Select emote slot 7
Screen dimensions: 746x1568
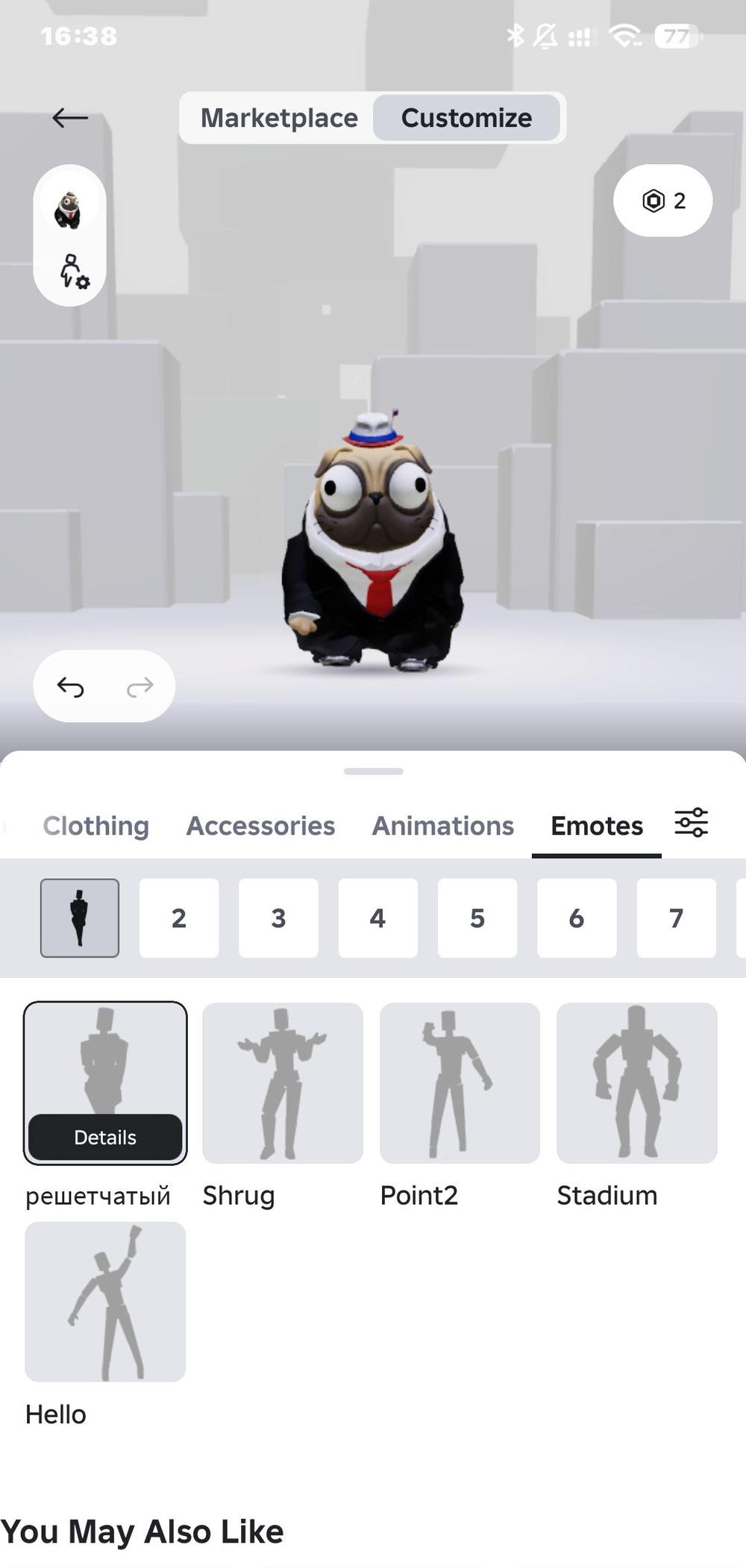[676, 918]
